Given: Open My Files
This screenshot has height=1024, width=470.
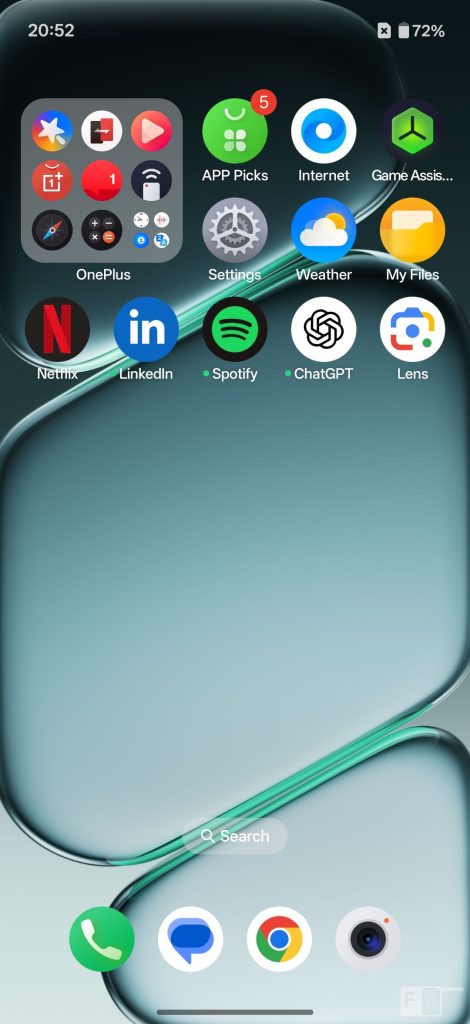Looking at the screenshot, I should point(413,231).
